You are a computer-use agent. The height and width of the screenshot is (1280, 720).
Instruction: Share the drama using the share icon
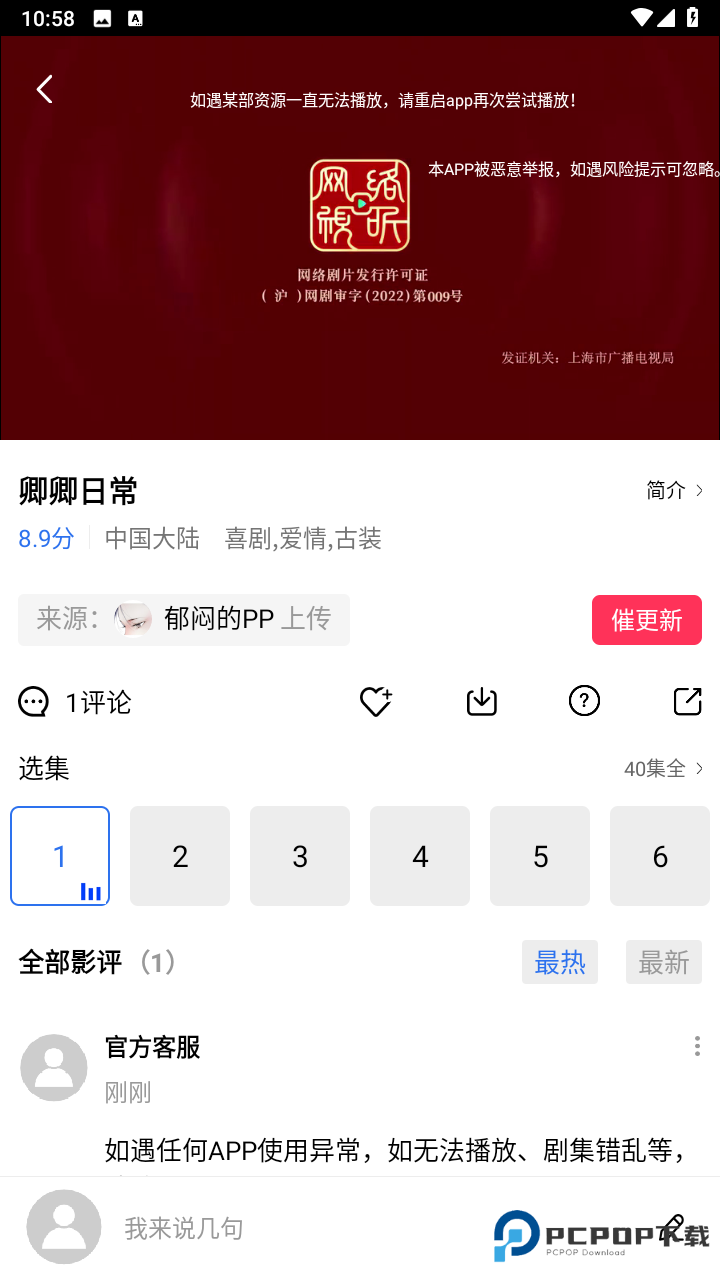pyautogui.click(x=687, y=701)
